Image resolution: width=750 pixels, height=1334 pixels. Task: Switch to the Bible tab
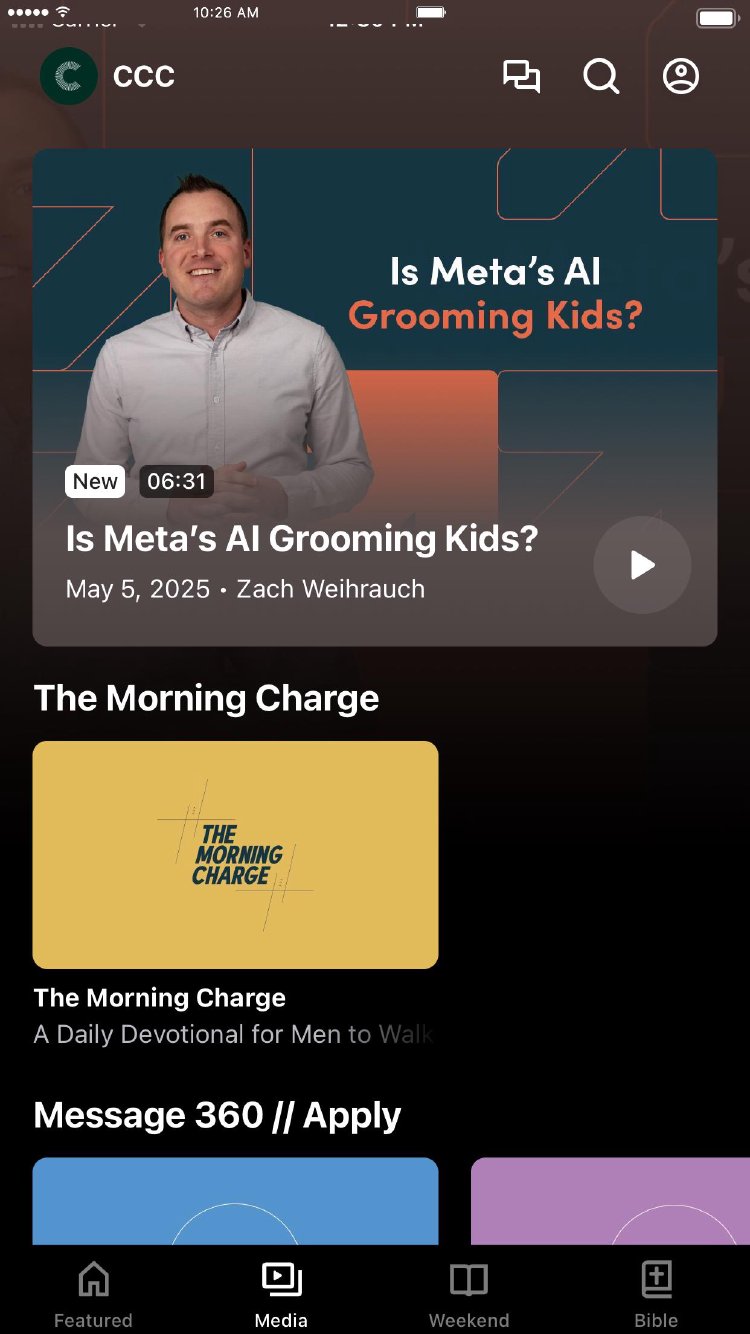(656, 1295)
